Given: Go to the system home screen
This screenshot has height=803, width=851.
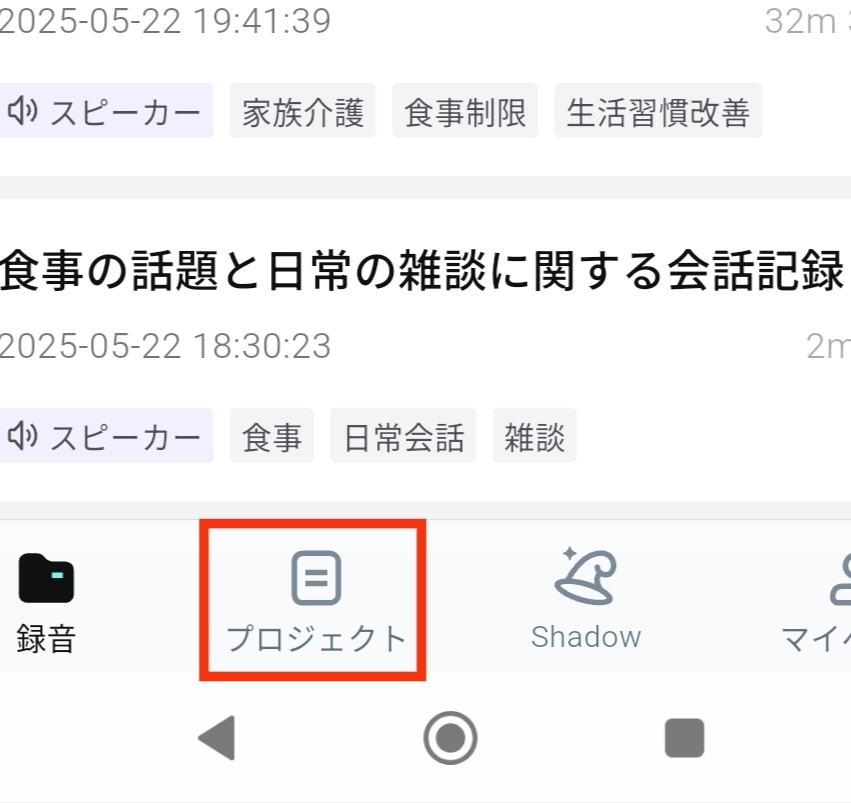Looking at the screenshot, I should [450, 740].
